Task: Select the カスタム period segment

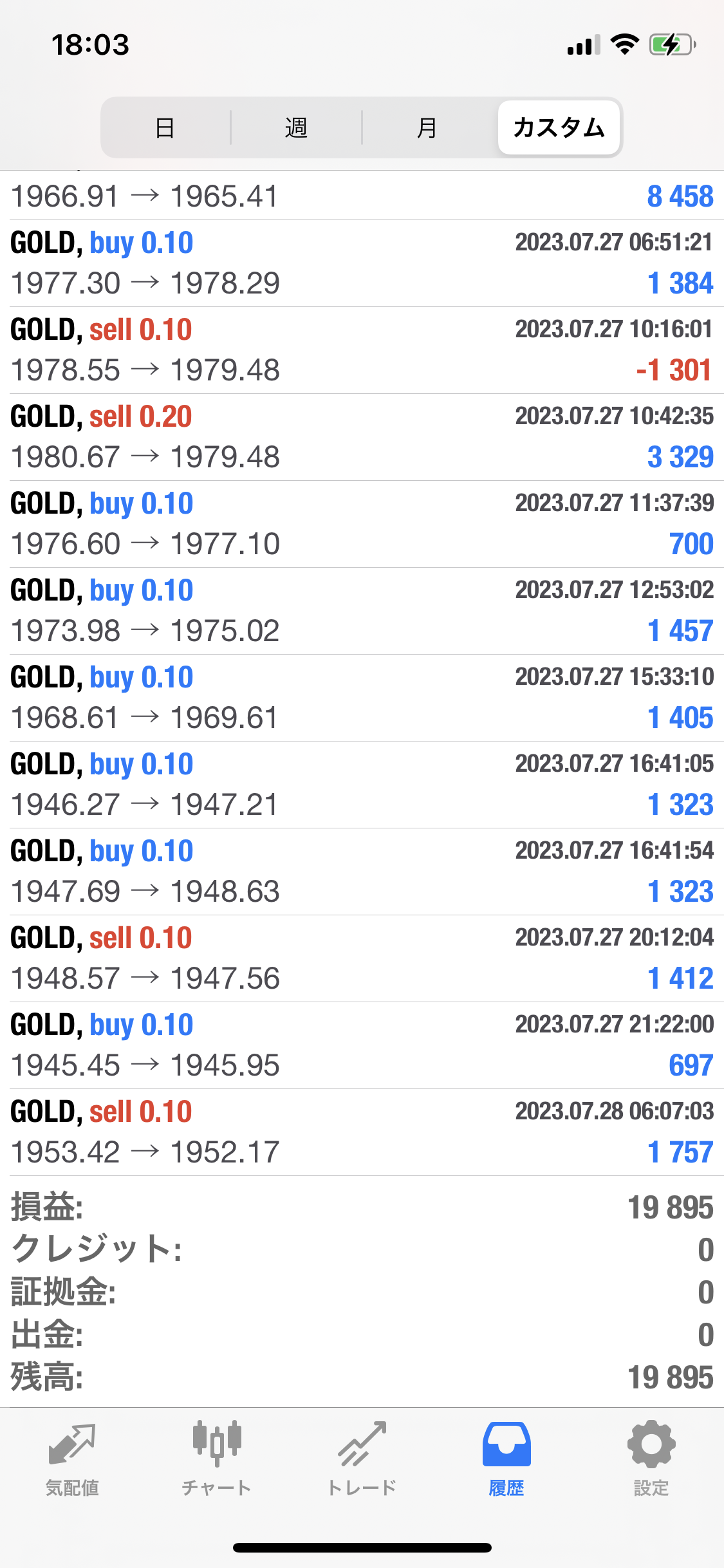Action: point(559,127)
